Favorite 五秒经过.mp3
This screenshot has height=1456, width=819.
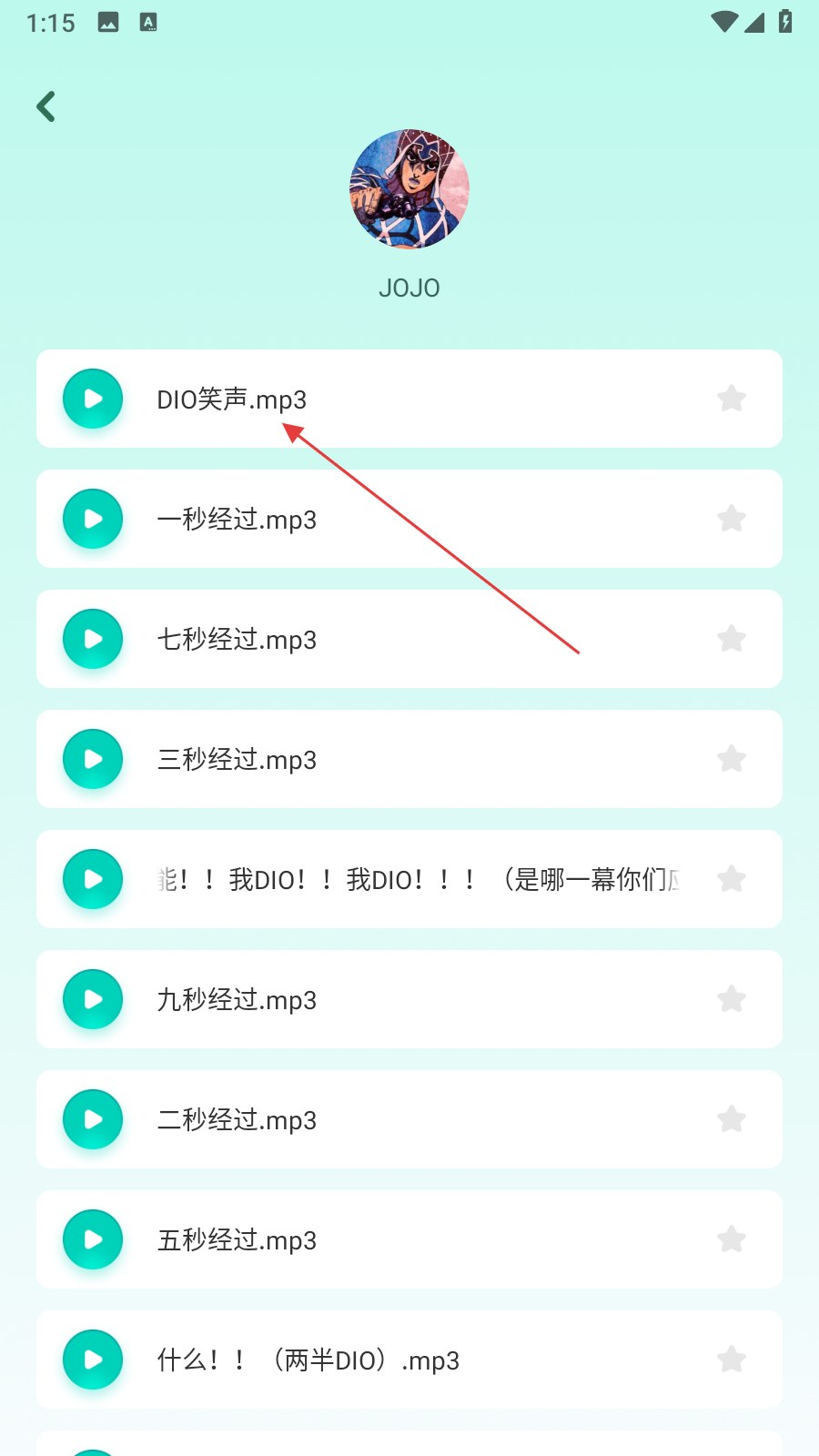(x=732, y=1239)
